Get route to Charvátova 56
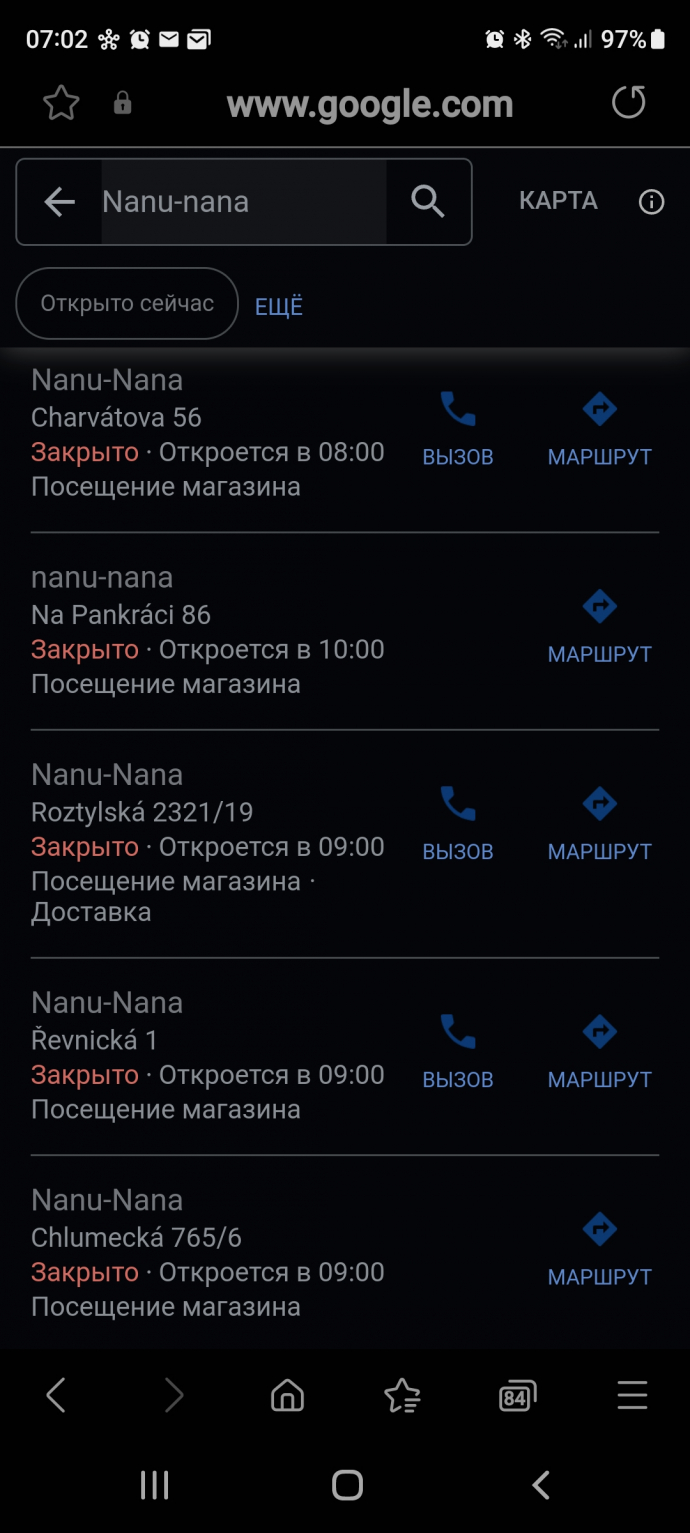 (x=600, y=429)
